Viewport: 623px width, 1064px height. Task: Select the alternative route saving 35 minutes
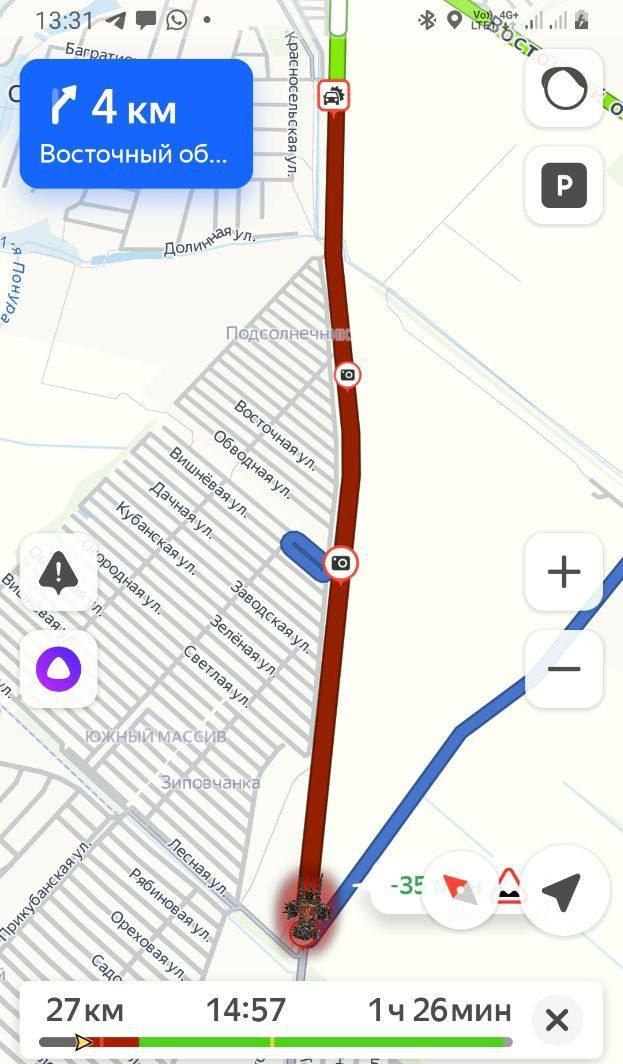click(x=402, y=885)
